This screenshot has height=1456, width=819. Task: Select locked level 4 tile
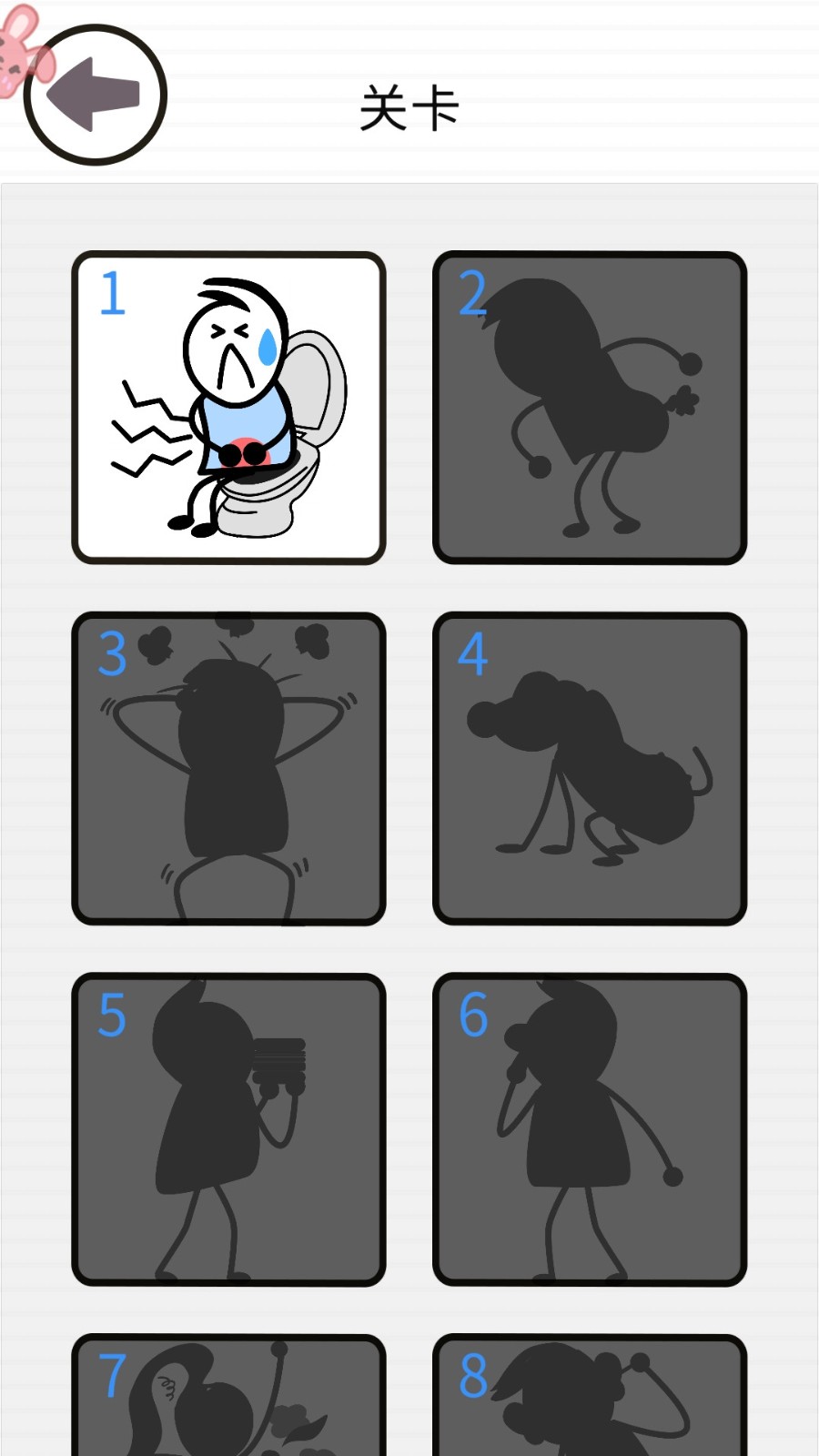(590, 769)
